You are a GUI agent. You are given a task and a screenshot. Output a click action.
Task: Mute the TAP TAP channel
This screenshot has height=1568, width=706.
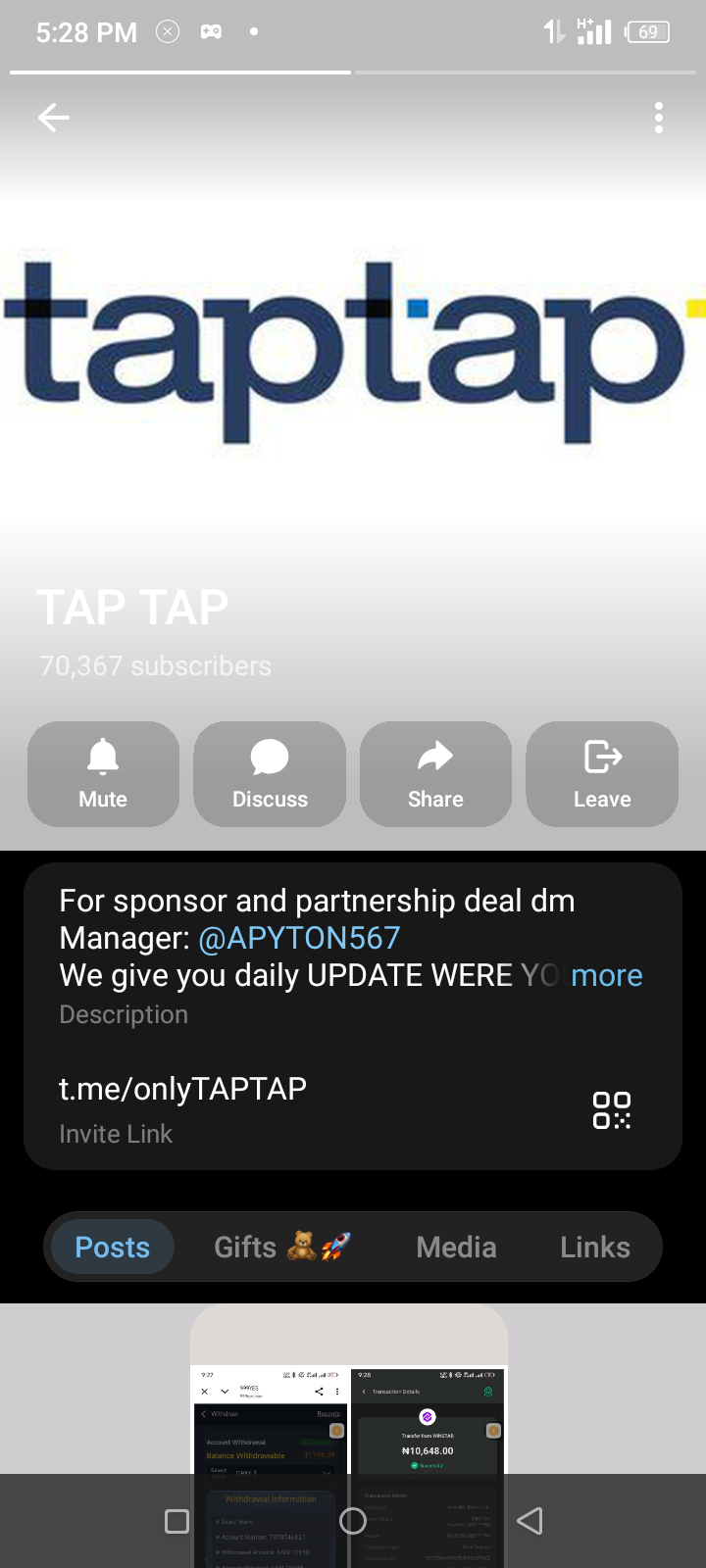click(103, 774)
